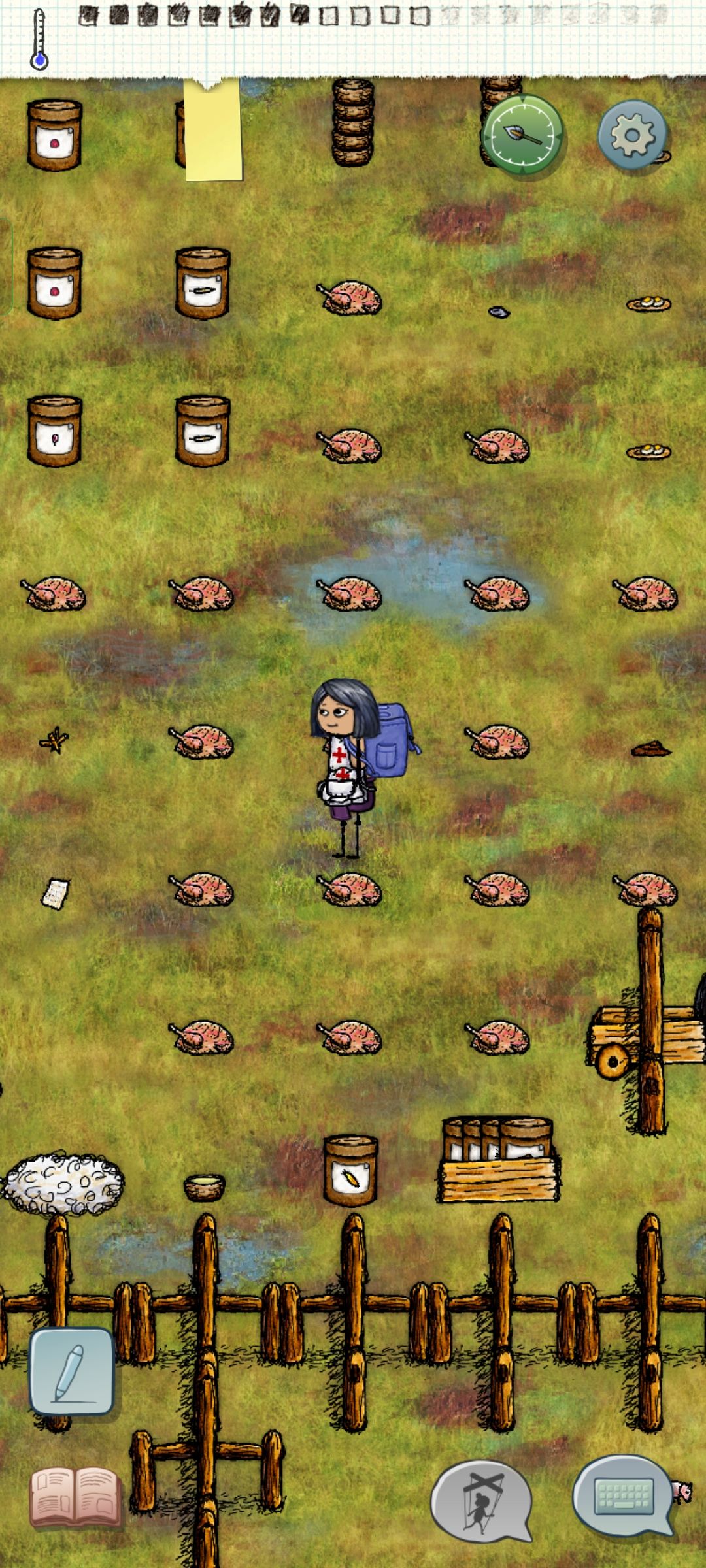Tap the yellow sticky note
This screenshot has height=1568, width=706.
pos(213,129)
